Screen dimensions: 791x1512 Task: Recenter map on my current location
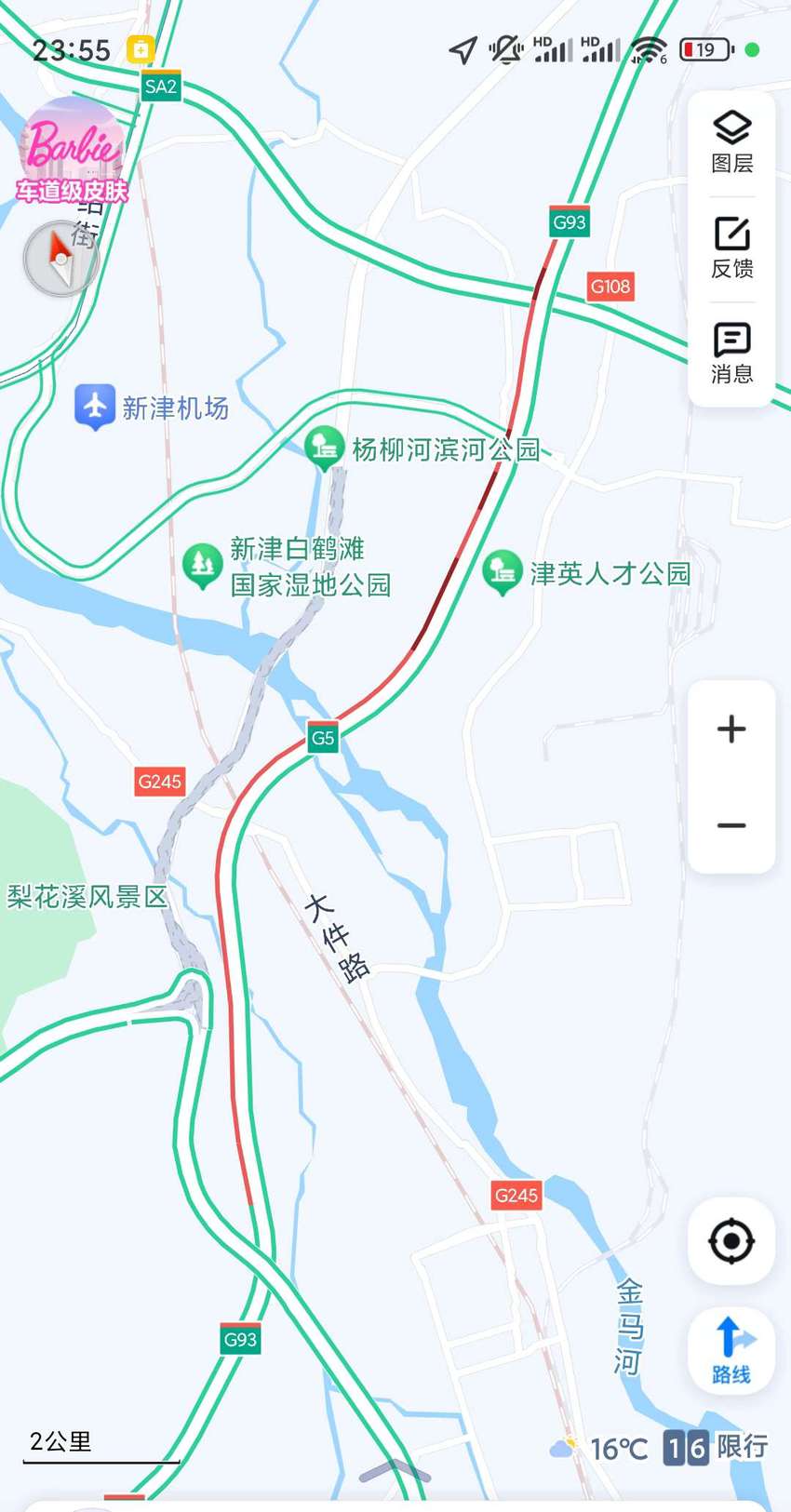[731, 1241]
